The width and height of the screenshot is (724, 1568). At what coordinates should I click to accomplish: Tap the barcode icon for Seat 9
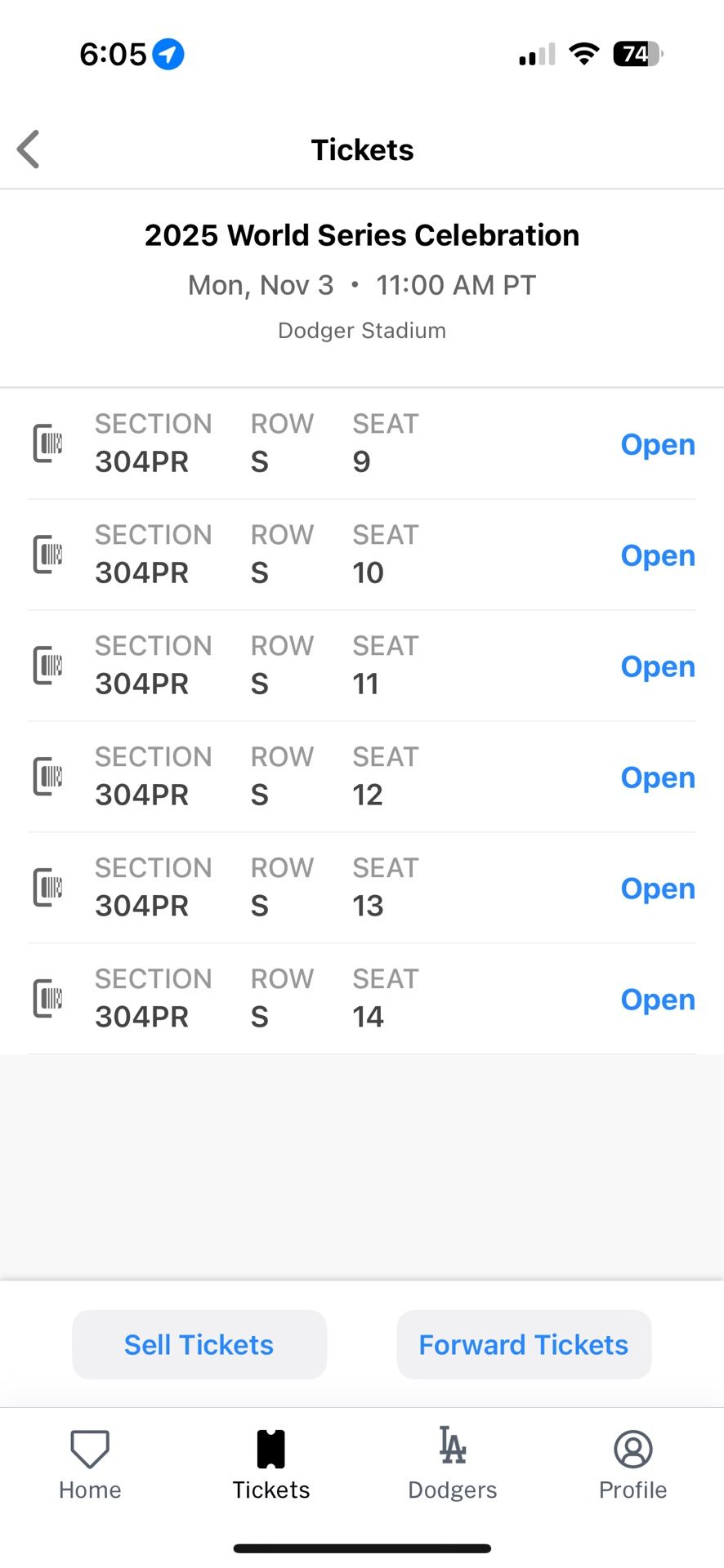click(47, 443)
